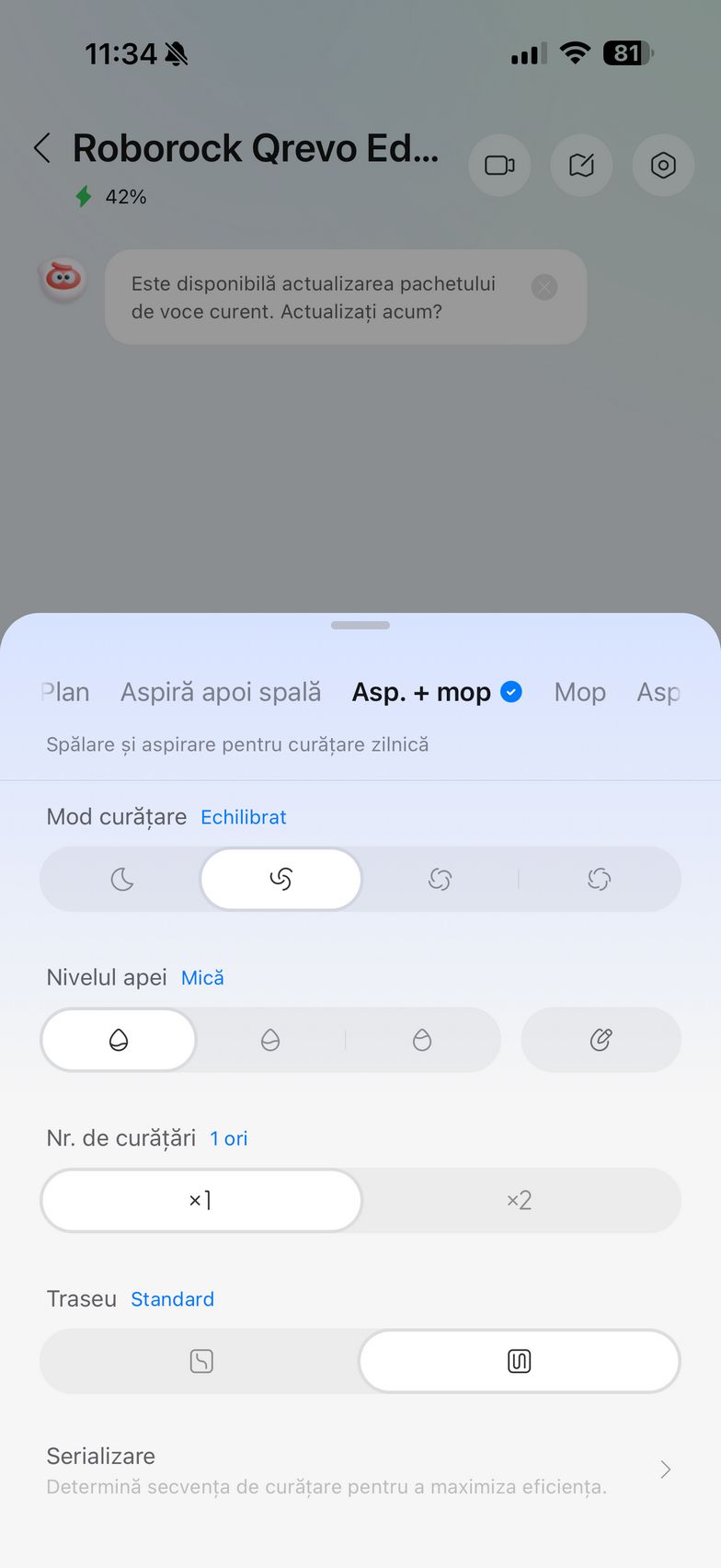Screen dimensions: 721x1568
Task: Dismiss the voice pack update notice
Action: pyautogui.click(x=544, y=287)
